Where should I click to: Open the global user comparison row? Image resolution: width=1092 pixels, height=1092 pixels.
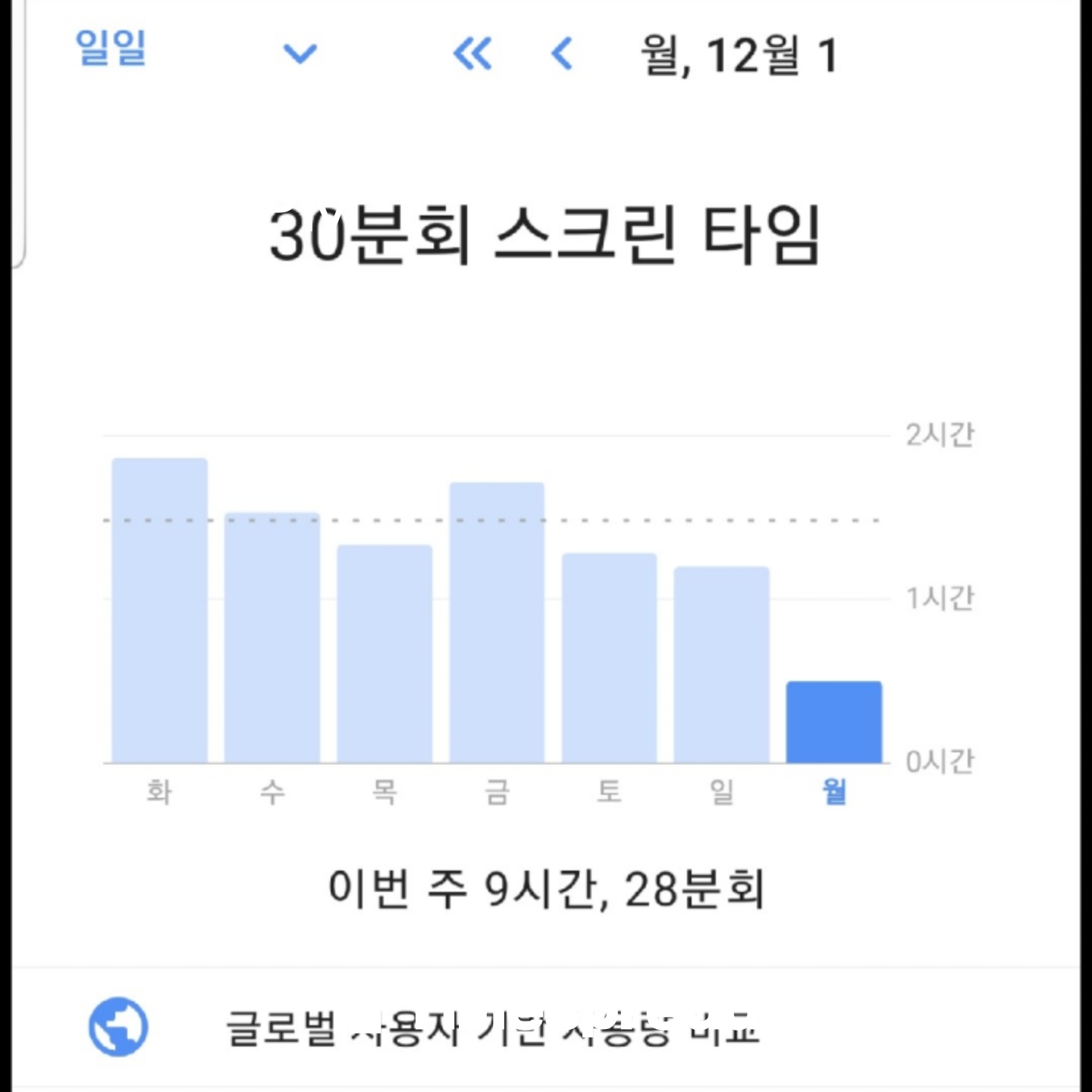[493, 1028]
